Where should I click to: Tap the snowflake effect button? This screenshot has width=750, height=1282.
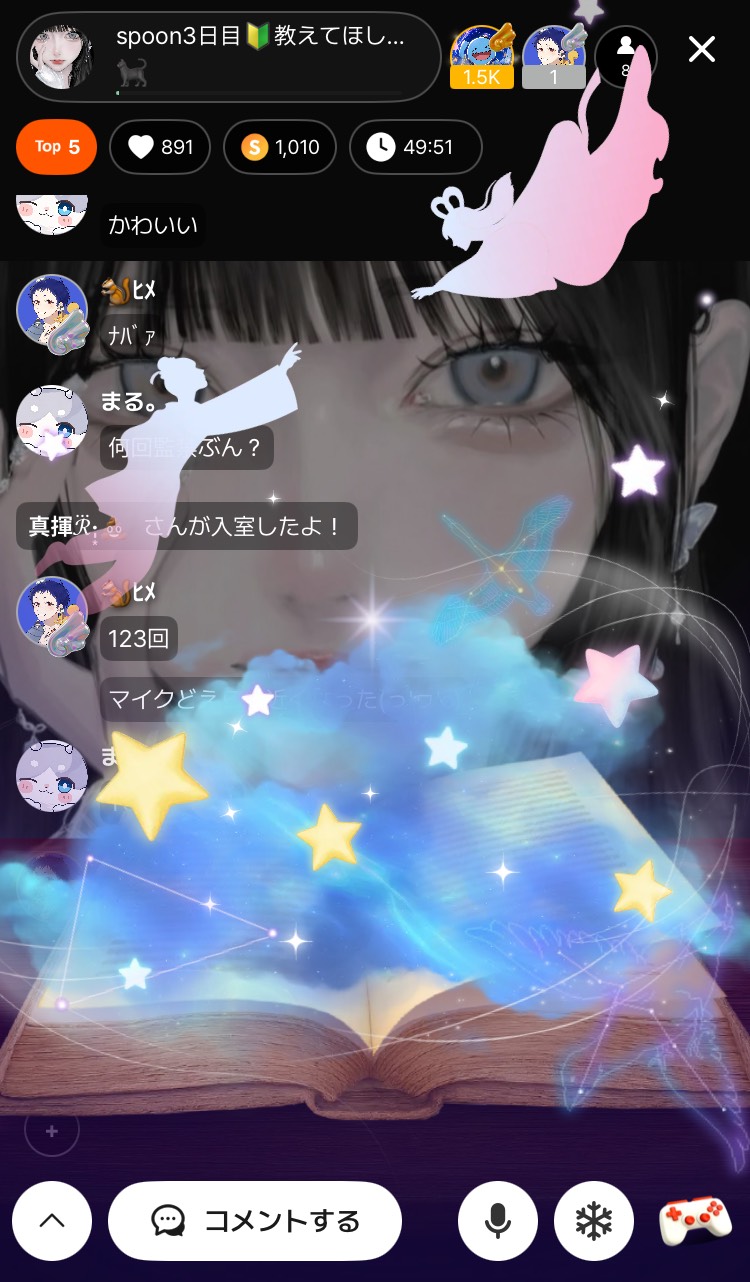tap(594, 1221)
